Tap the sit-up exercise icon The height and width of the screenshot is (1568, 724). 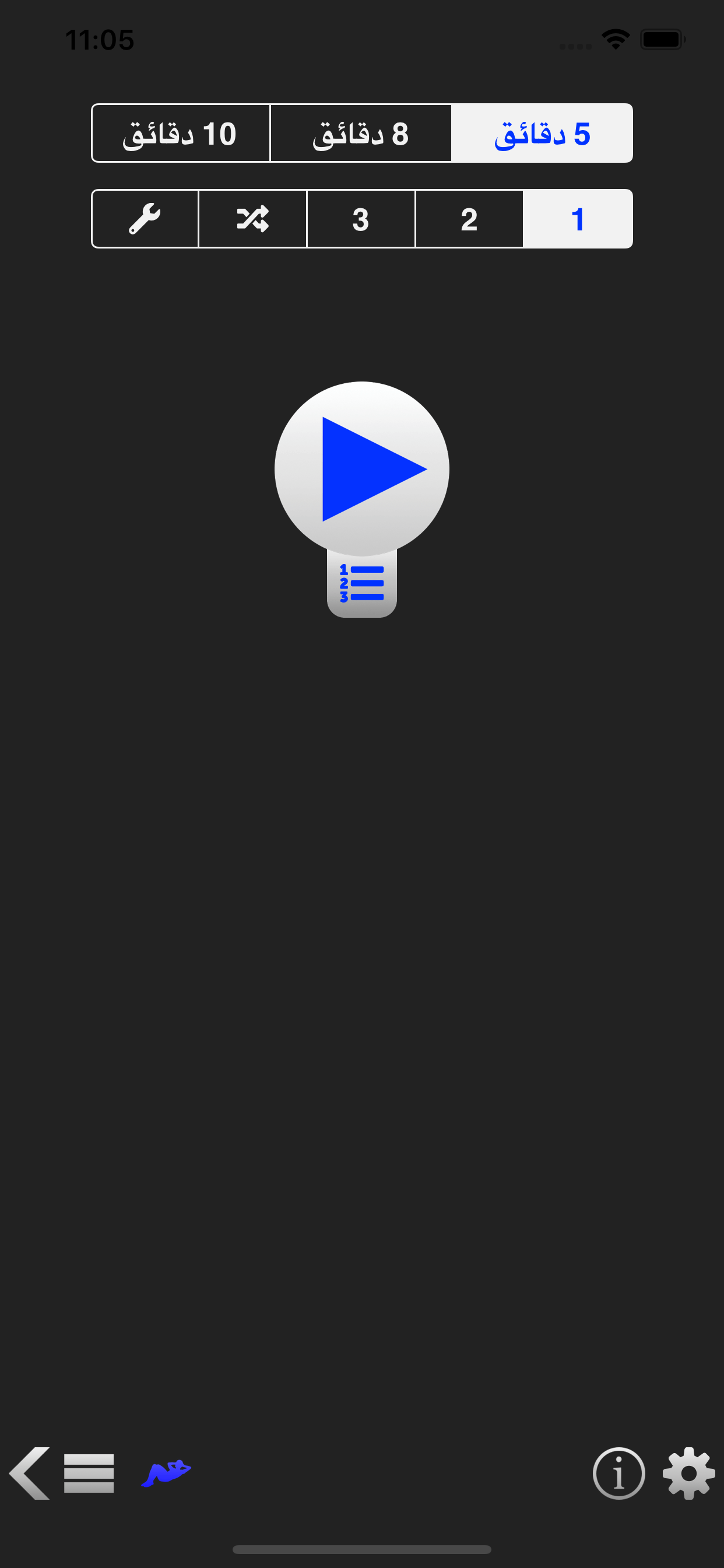pos(166,1472)
